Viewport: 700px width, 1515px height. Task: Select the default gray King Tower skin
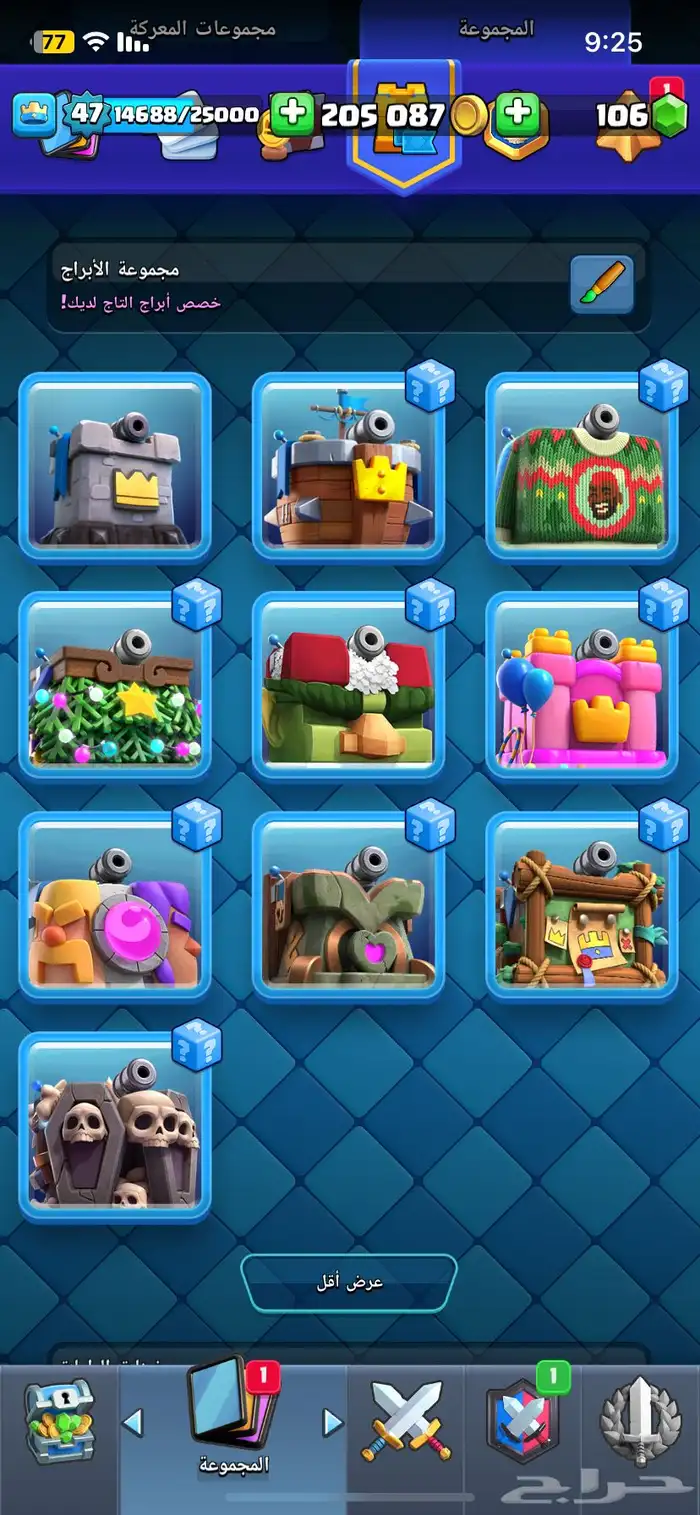pyautogui.click(x=115, y=466)
